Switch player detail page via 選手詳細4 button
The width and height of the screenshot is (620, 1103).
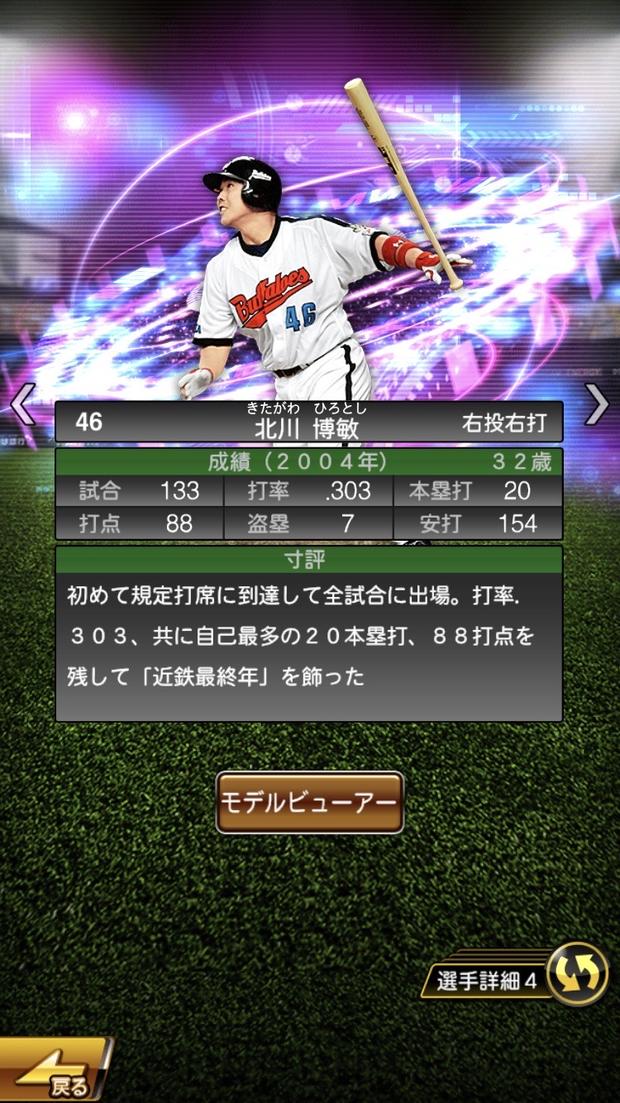(520, 976)
